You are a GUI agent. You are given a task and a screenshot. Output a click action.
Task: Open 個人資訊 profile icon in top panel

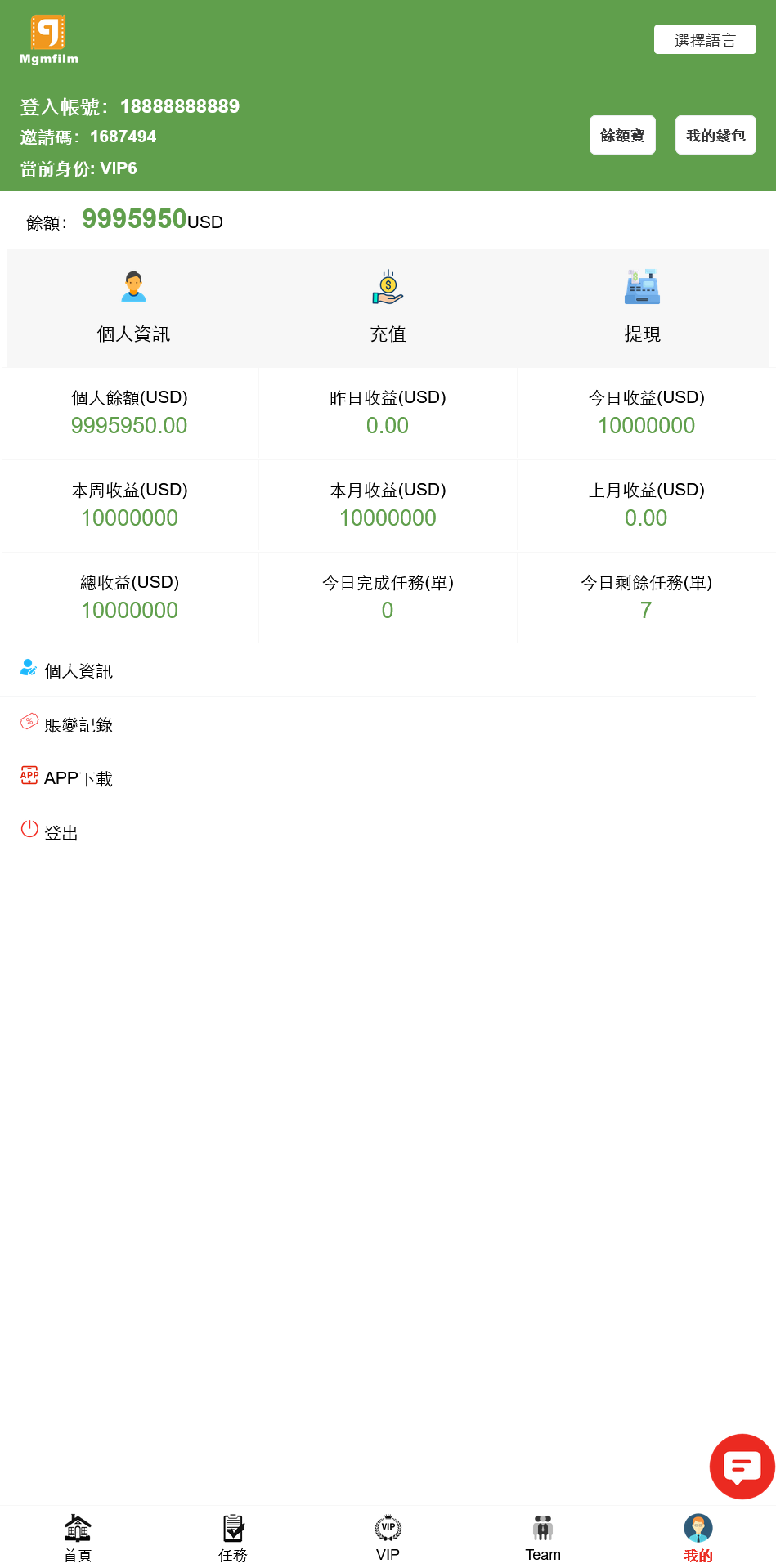pos(132,286)
